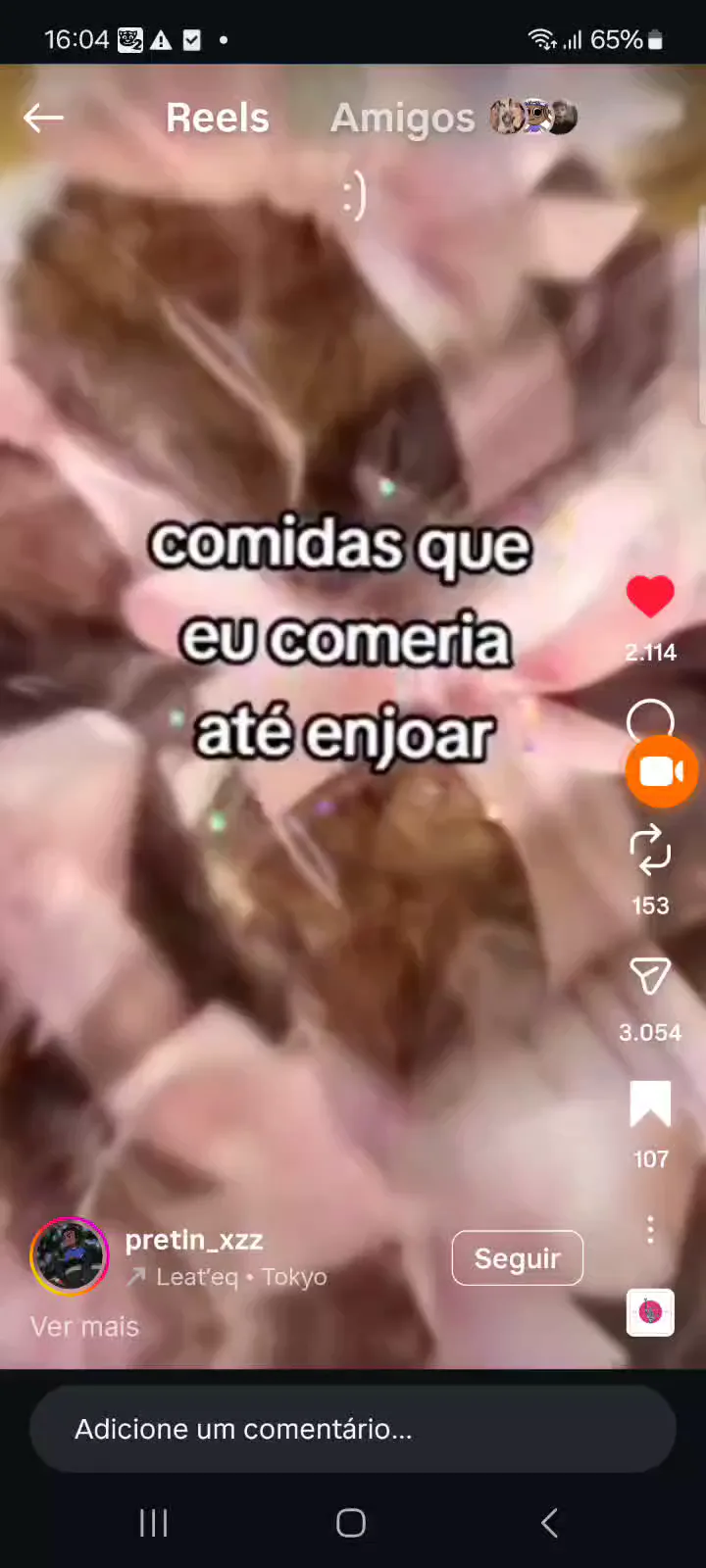This screenshot has width=706, height=1568.
Task: Share the reel via paper plane icon
Action: (650, 976)
